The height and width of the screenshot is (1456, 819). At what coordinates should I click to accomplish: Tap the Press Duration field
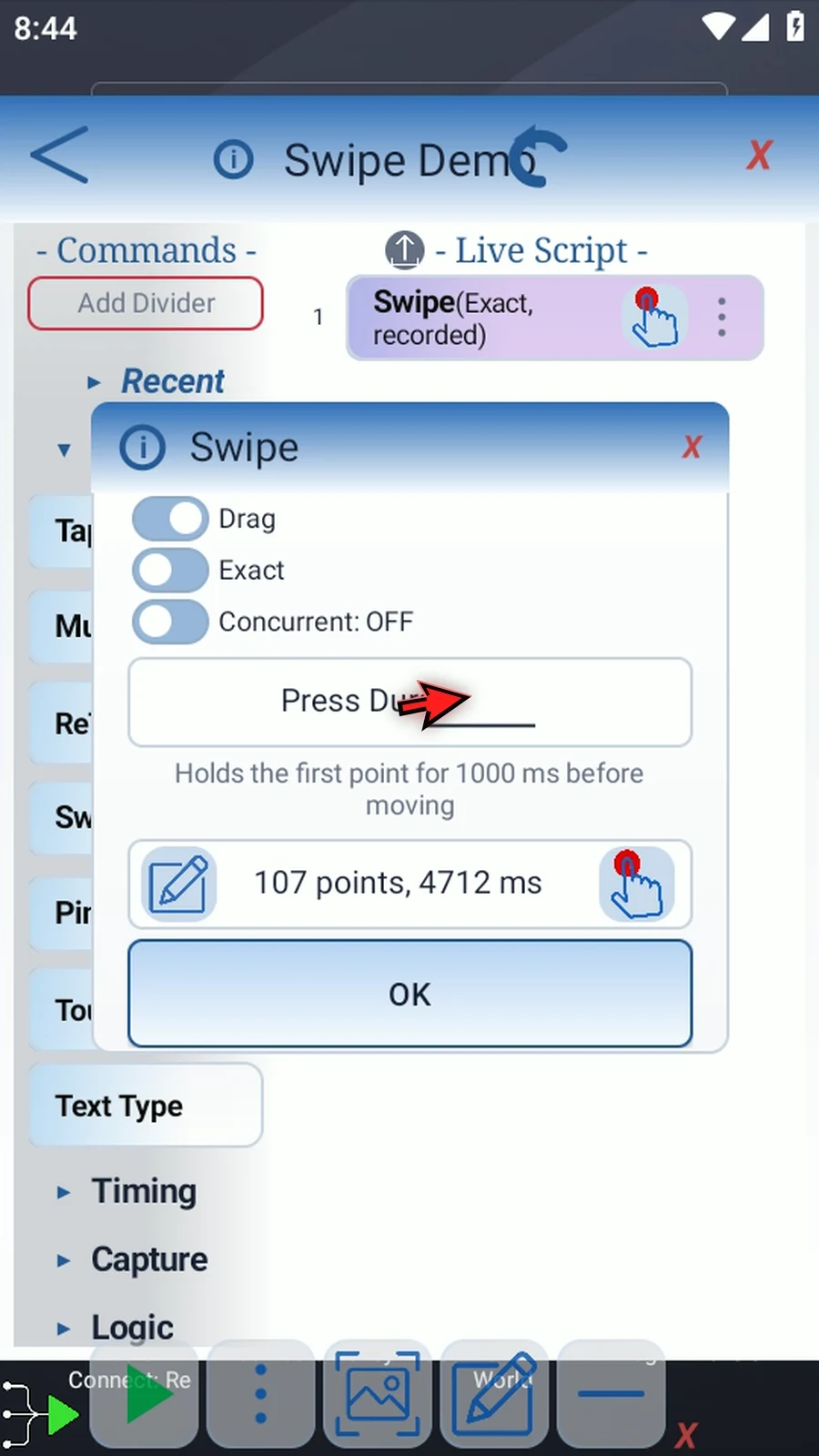409,703
